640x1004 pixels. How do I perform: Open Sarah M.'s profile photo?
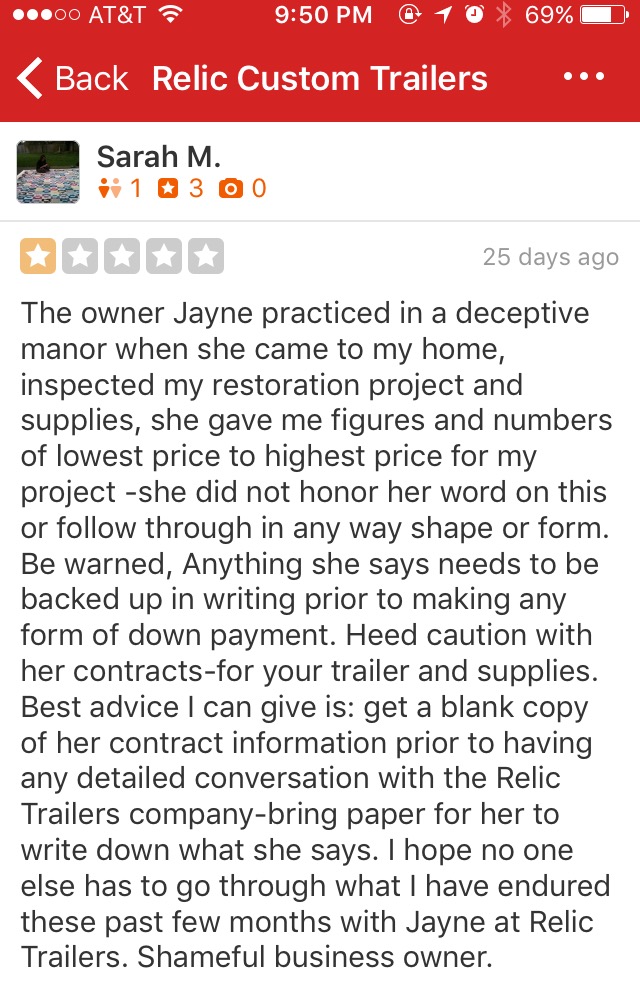(48, 172)
